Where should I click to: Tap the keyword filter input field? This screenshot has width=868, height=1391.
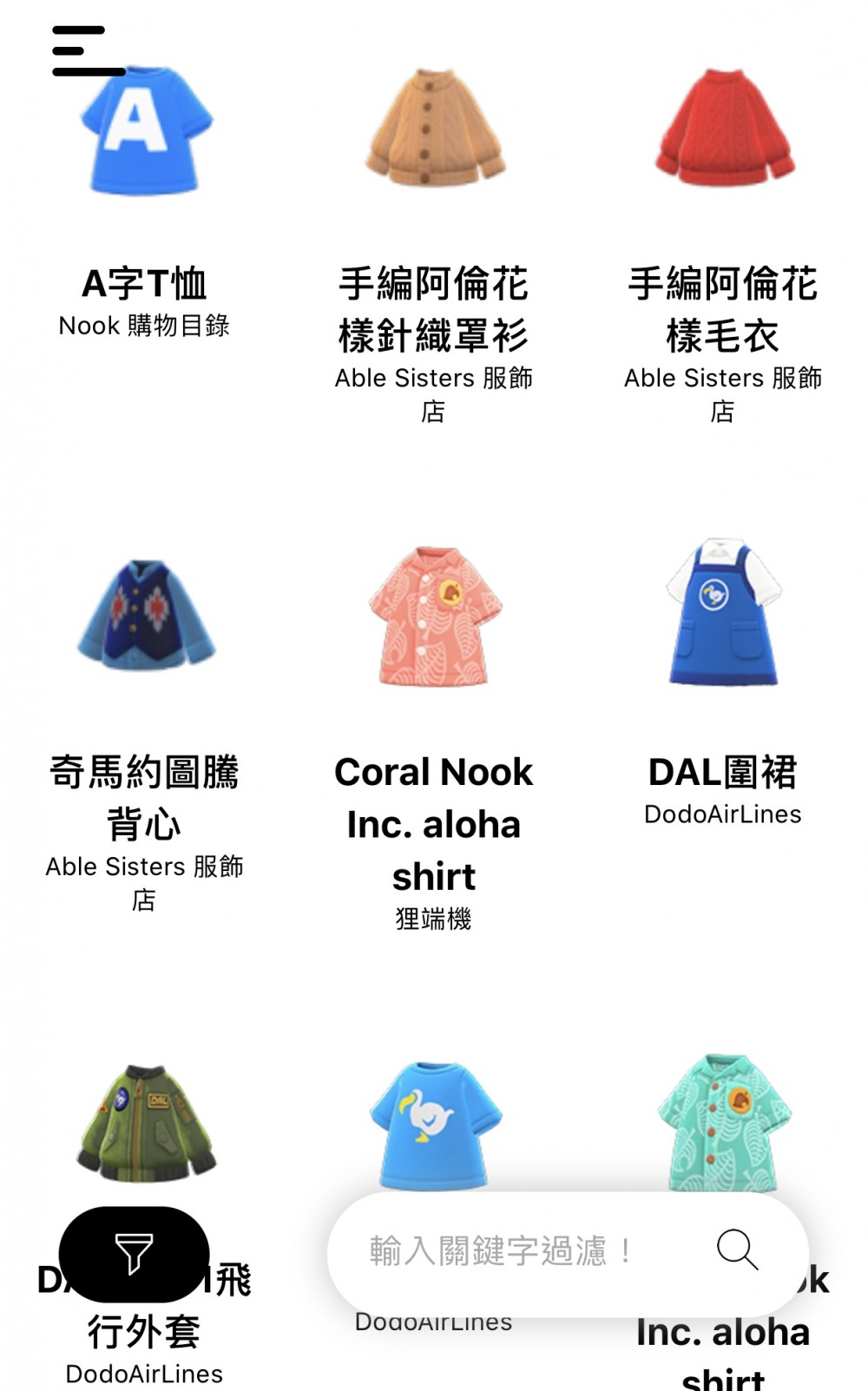(x=512, y=1251)
